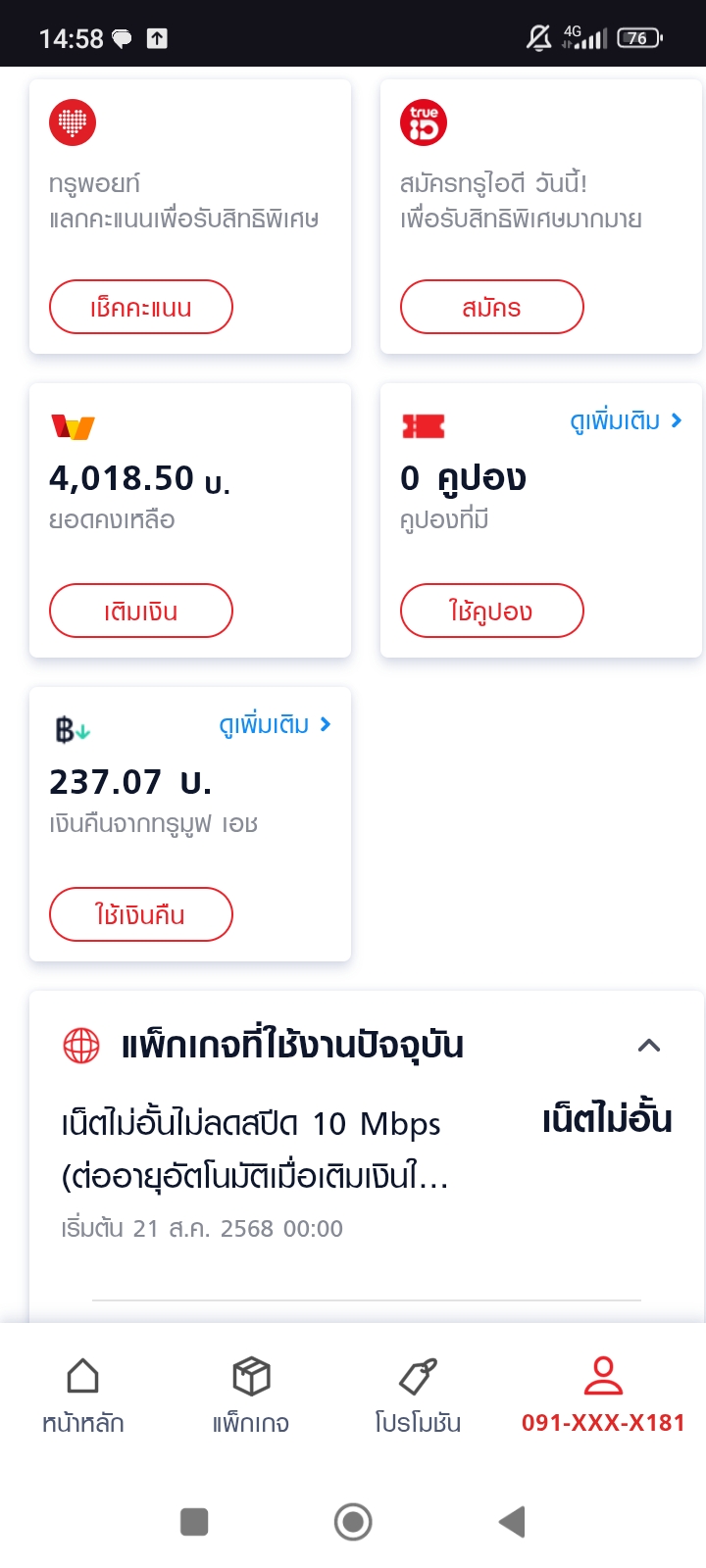Image resolution: width=706 pixels, height=1568 pixels.
Task: Collapse the แพ็กเกจที่ใช้งานปัจจุบัน section
Action: point(649,1045)
